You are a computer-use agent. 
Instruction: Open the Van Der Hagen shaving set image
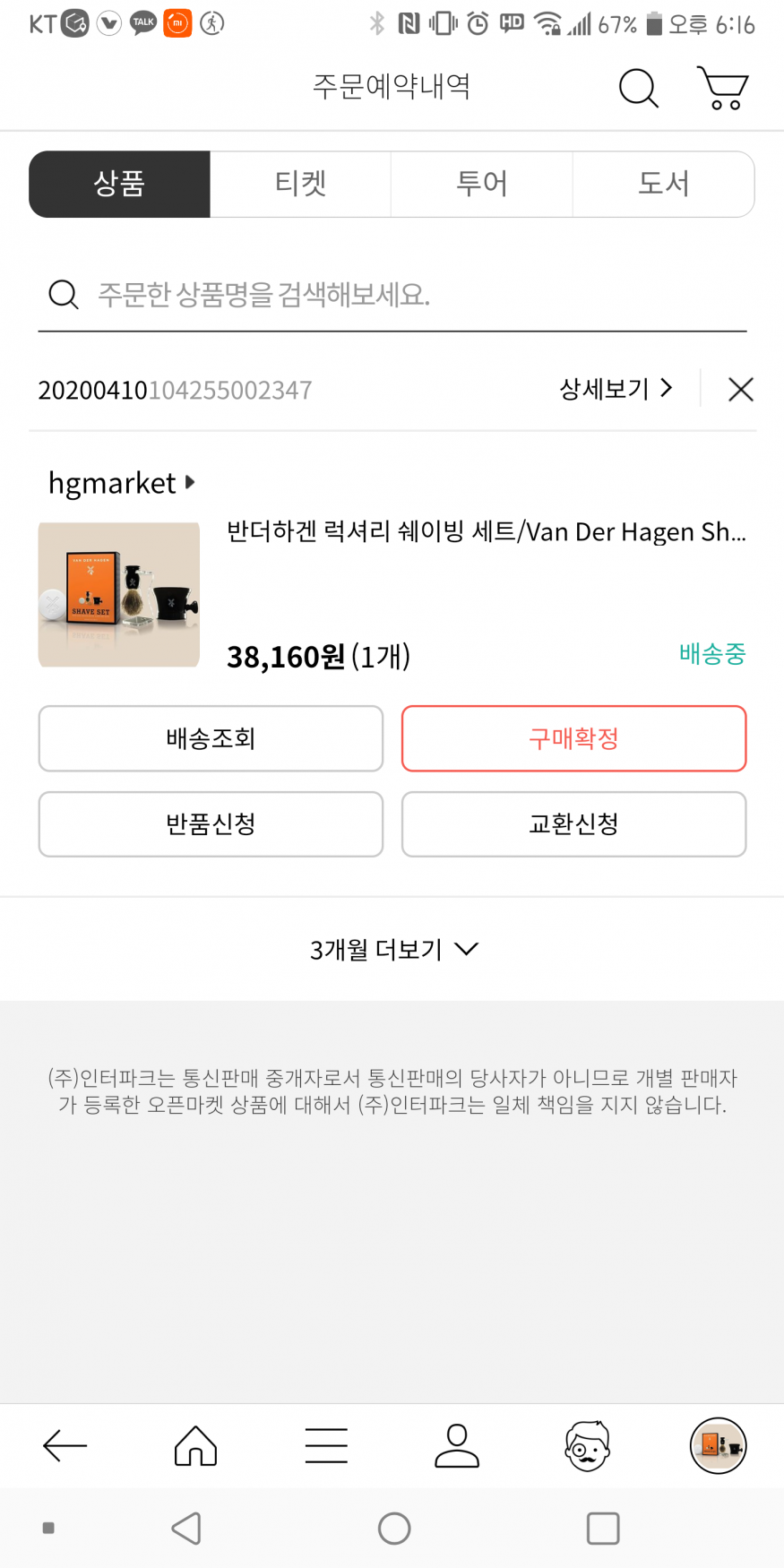pos(119,595)
